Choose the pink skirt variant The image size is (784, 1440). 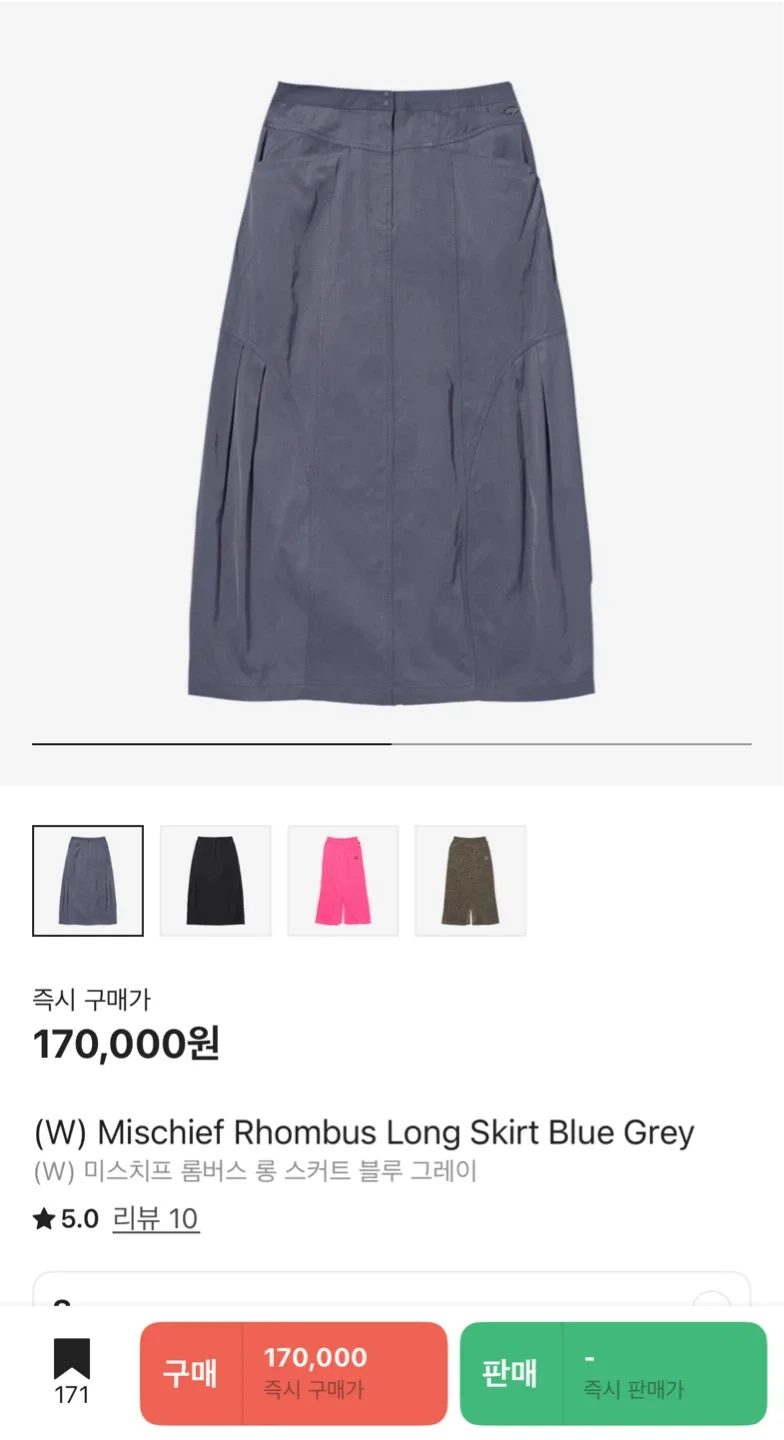(x=343, y=880)
